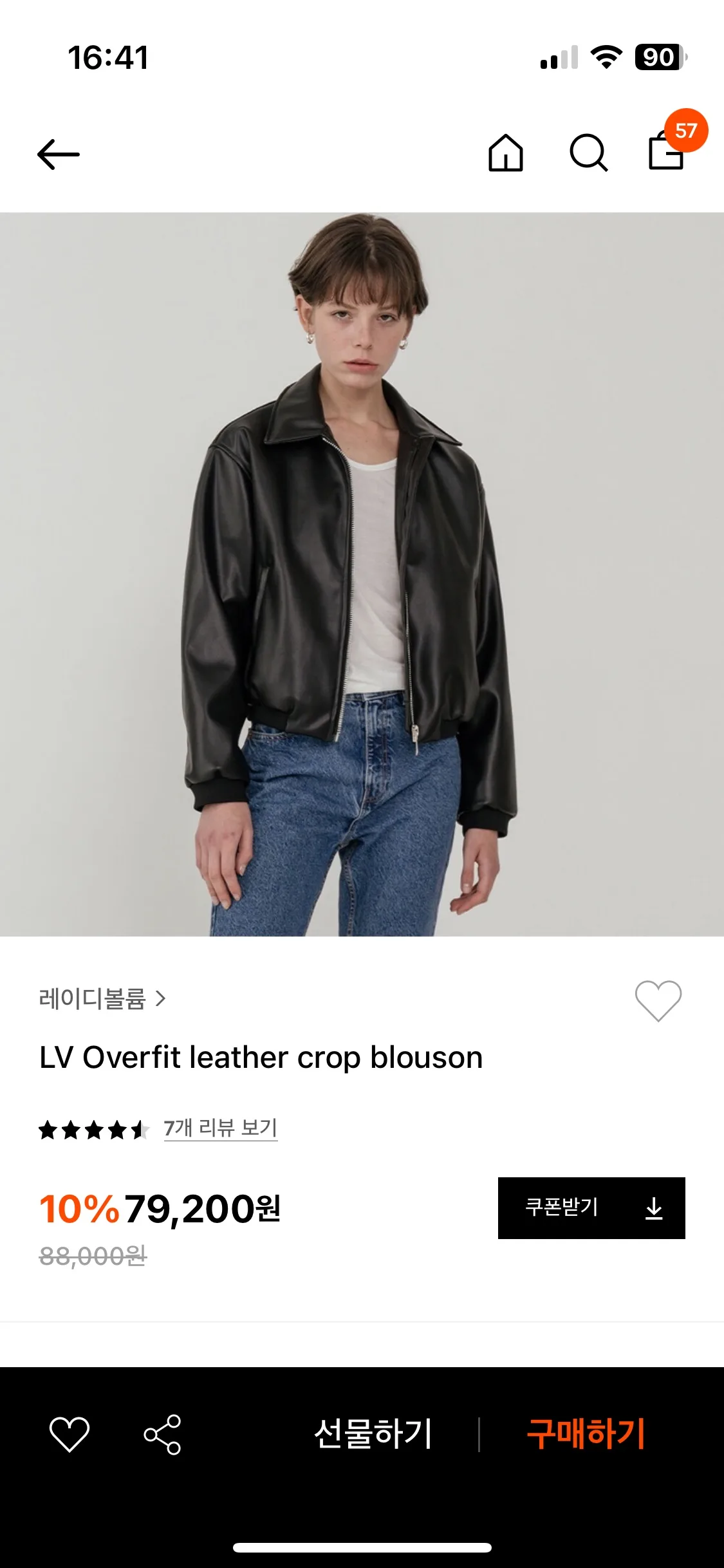724x1568 pixels.
Task: Tap 구매하기 to buy now
Action: (x=586, y=1434)
